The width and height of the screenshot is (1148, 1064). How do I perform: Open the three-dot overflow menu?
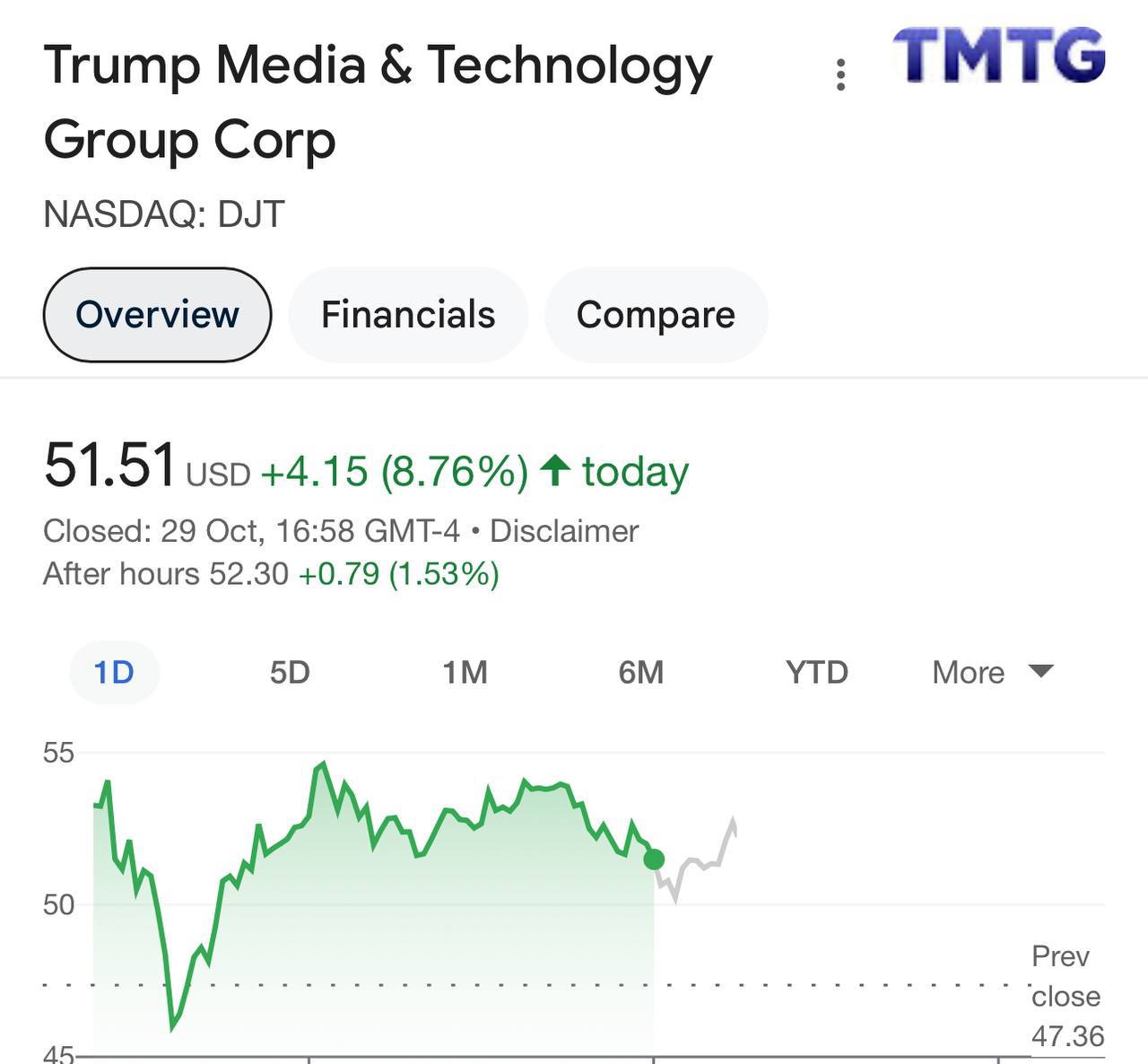pyautogui.click(x=840, y=75)
